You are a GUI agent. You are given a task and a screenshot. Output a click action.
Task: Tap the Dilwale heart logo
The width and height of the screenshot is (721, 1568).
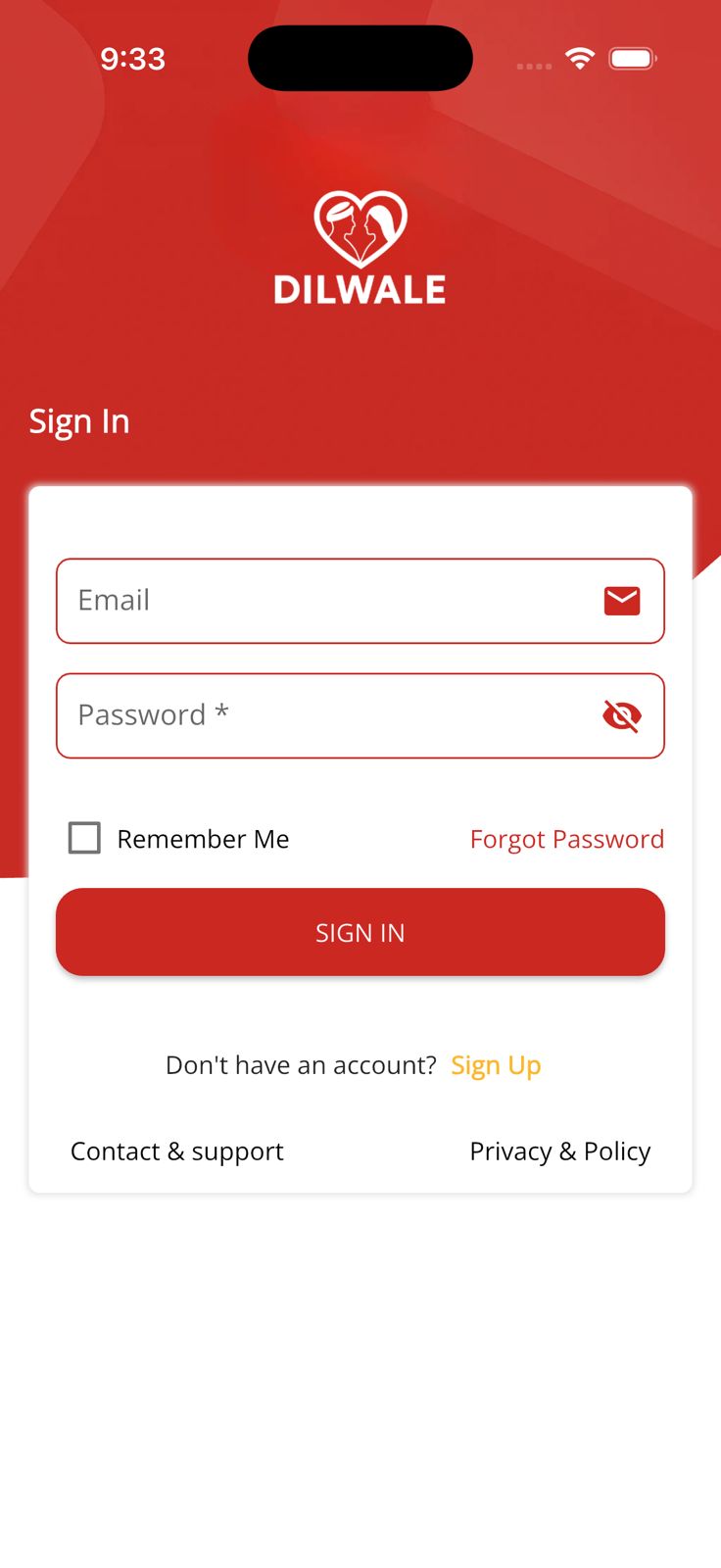coord(360,227)
